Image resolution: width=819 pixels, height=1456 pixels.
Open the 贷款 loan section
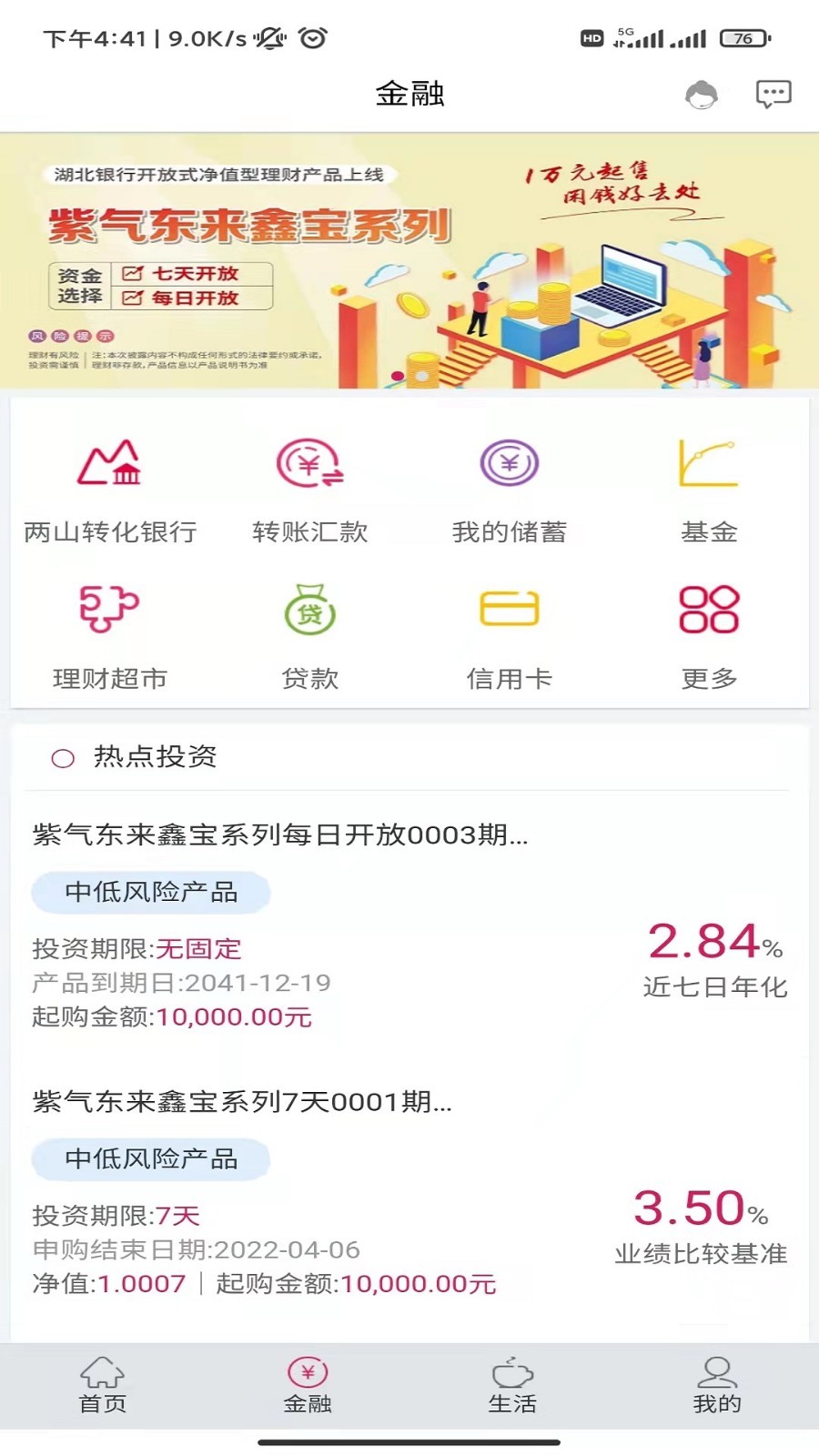point(309,636)
